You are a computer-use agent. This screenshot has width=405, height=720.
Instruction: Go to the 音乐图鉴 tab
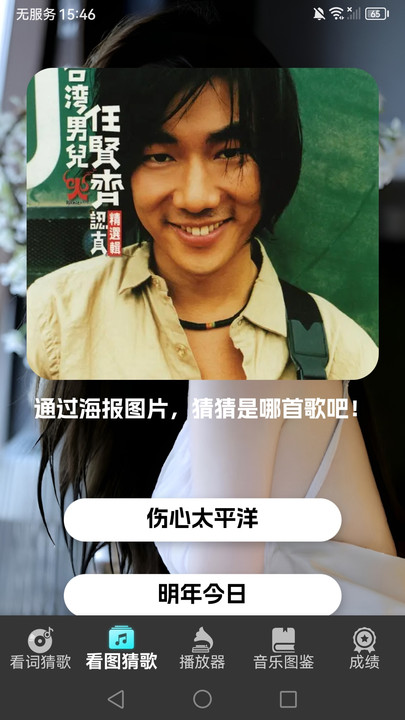(x=283, y=649)
